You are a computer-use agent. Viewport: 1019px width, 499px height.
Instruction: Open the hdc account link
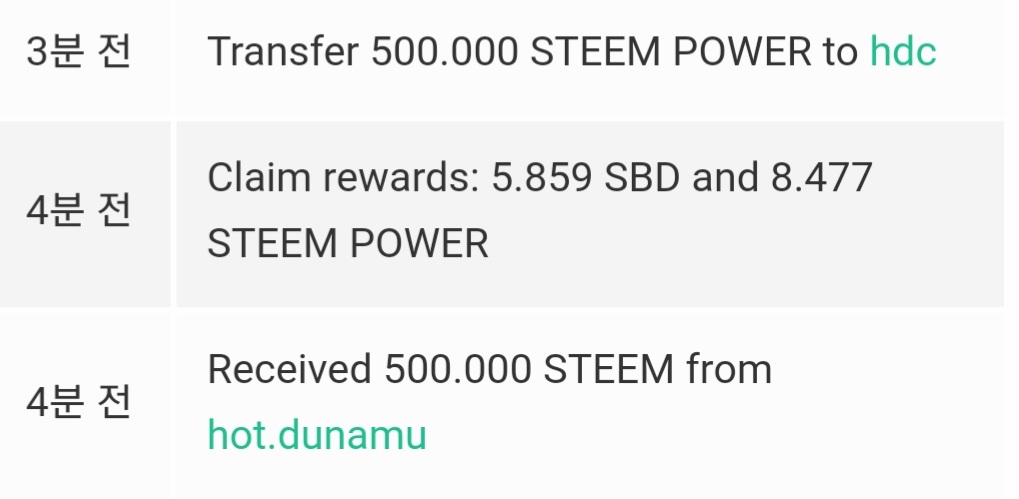pos(902,52)
